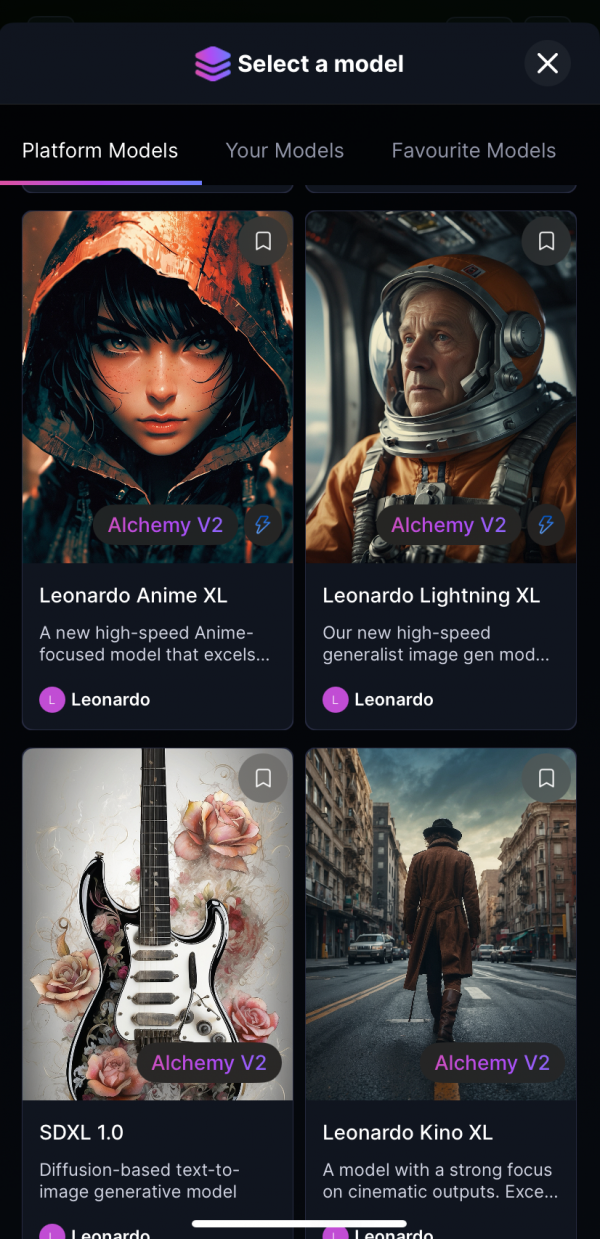
Task: Close the Select a model dialog
Action: point(547,64)
